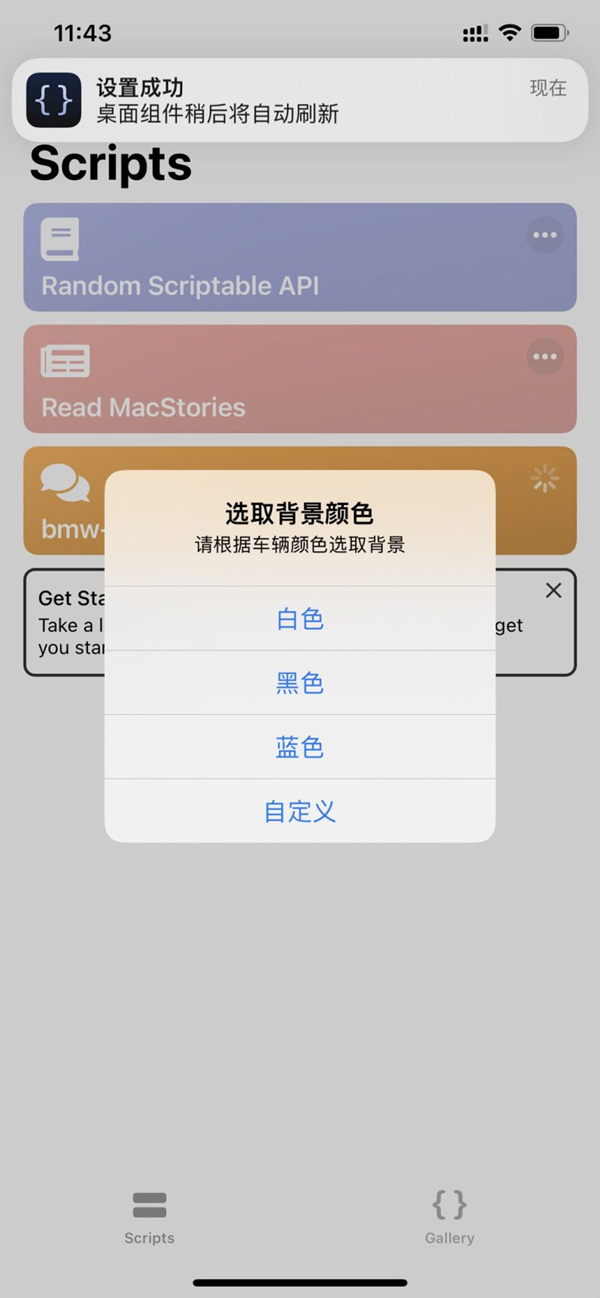The width and height of the screenshot is (600, 1298).
Task: Pick 蓝色 for the background
Action: tap(300, 747)
